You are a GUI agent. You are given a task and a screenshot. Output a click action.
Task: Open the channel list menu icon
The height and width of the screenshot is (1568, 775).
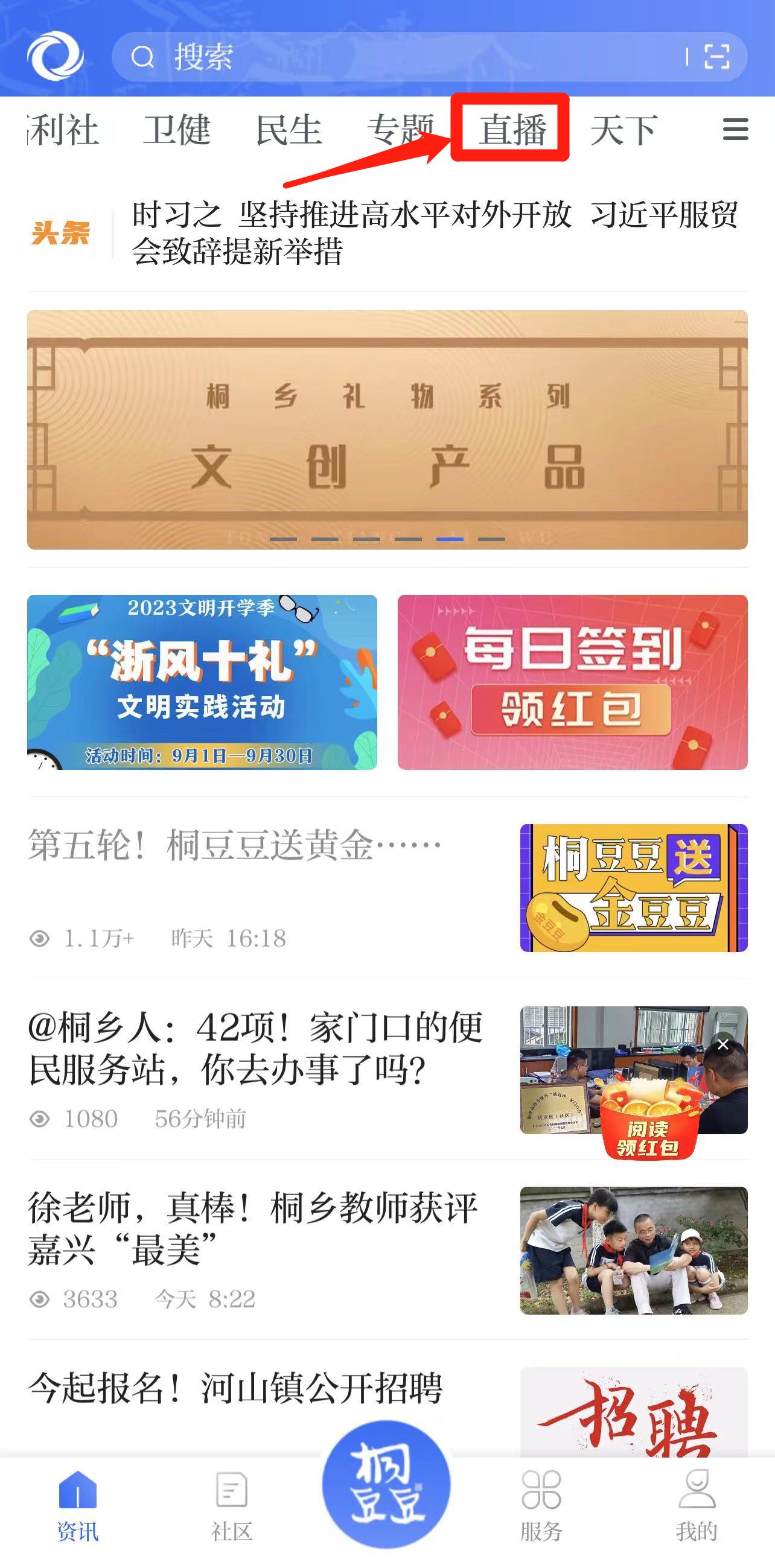[x=735, y=130]
